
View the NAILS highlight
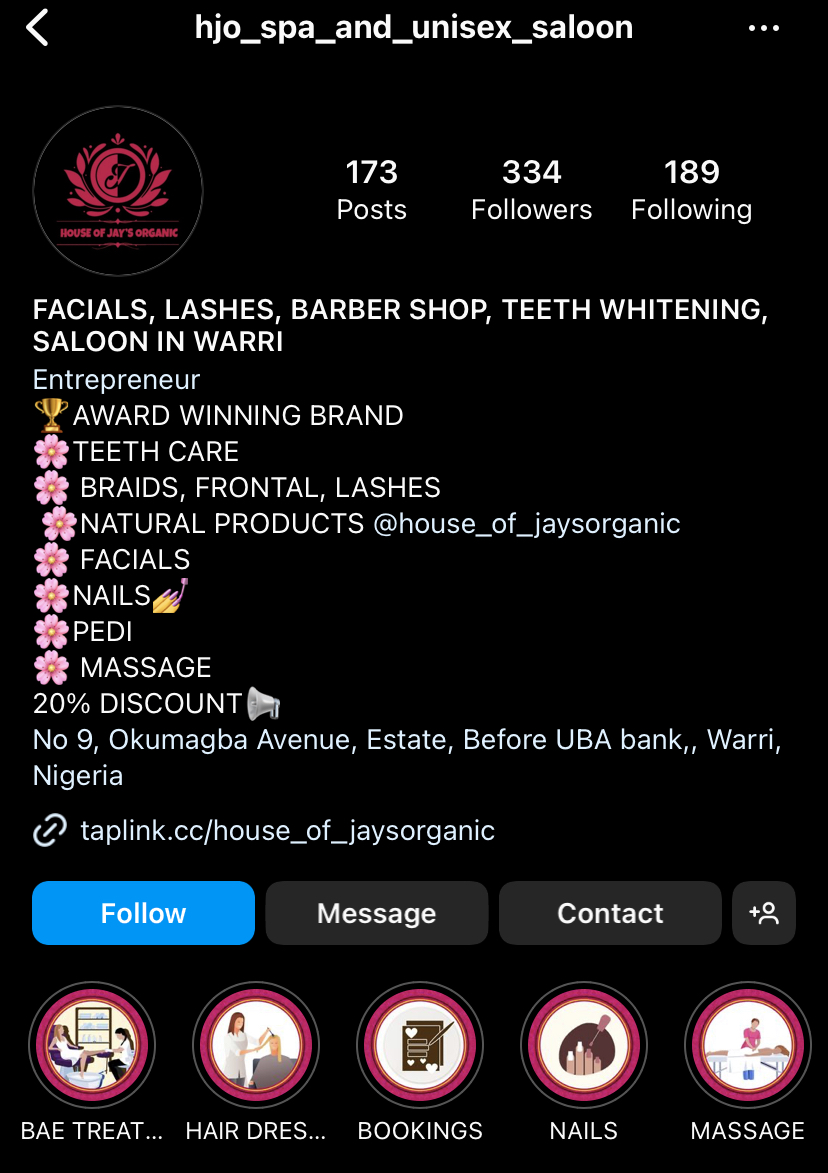[584, 1045]
